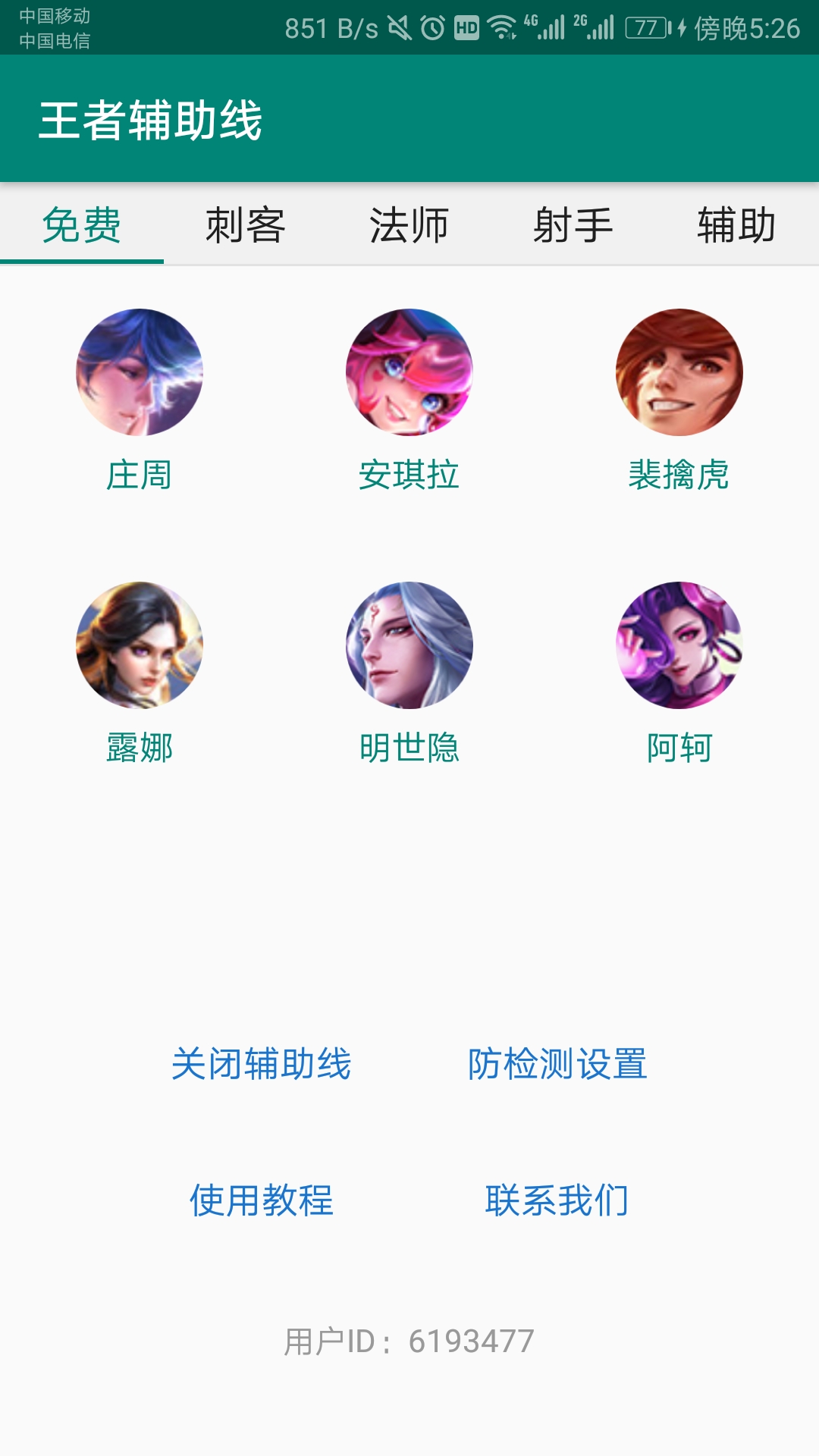Open the Wi-Fi status icon
819x1456 pixels.
click(x=503, y=24)
